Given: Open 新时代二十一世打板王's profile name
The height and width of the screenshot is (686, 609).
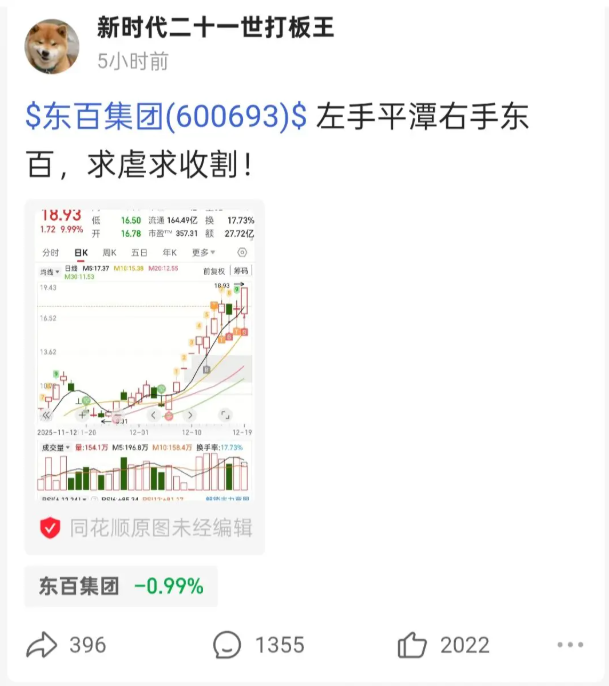Looking at the screenshot, I should coord(215,27).
